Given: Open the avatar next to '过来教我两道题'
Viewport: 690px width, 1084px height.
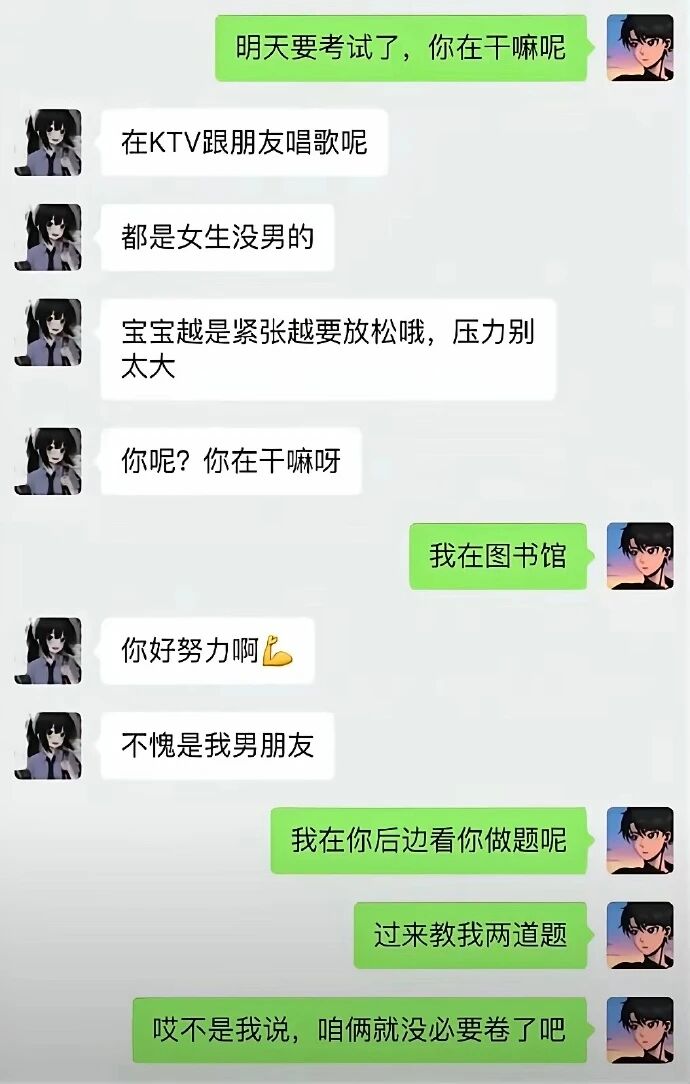Looking at the screenshot, I should click(640, 935).
